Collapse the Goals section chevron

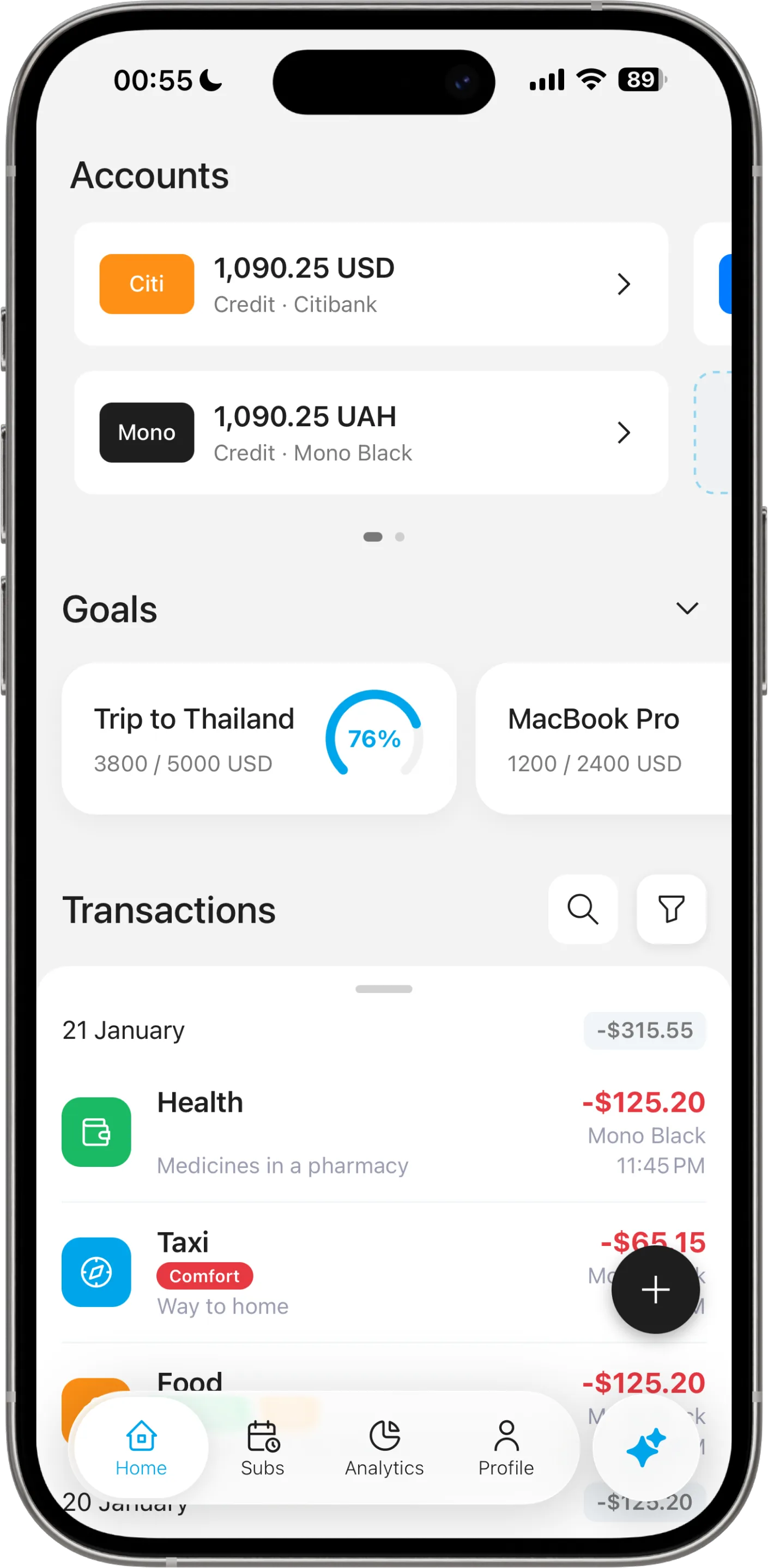[x=687, y=608]
